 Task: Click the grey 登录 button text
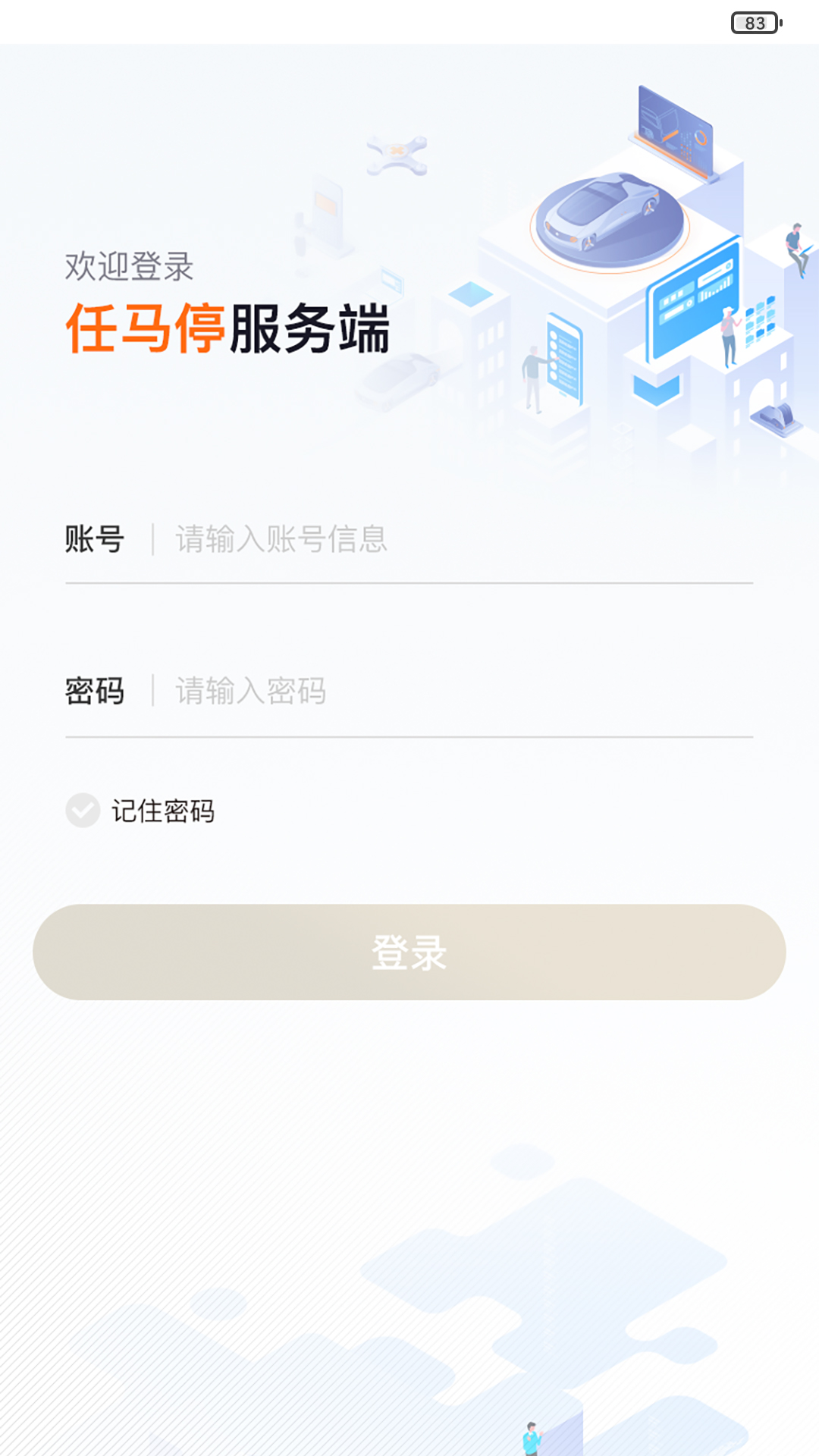pyautogui.click(x=409, y=954)
